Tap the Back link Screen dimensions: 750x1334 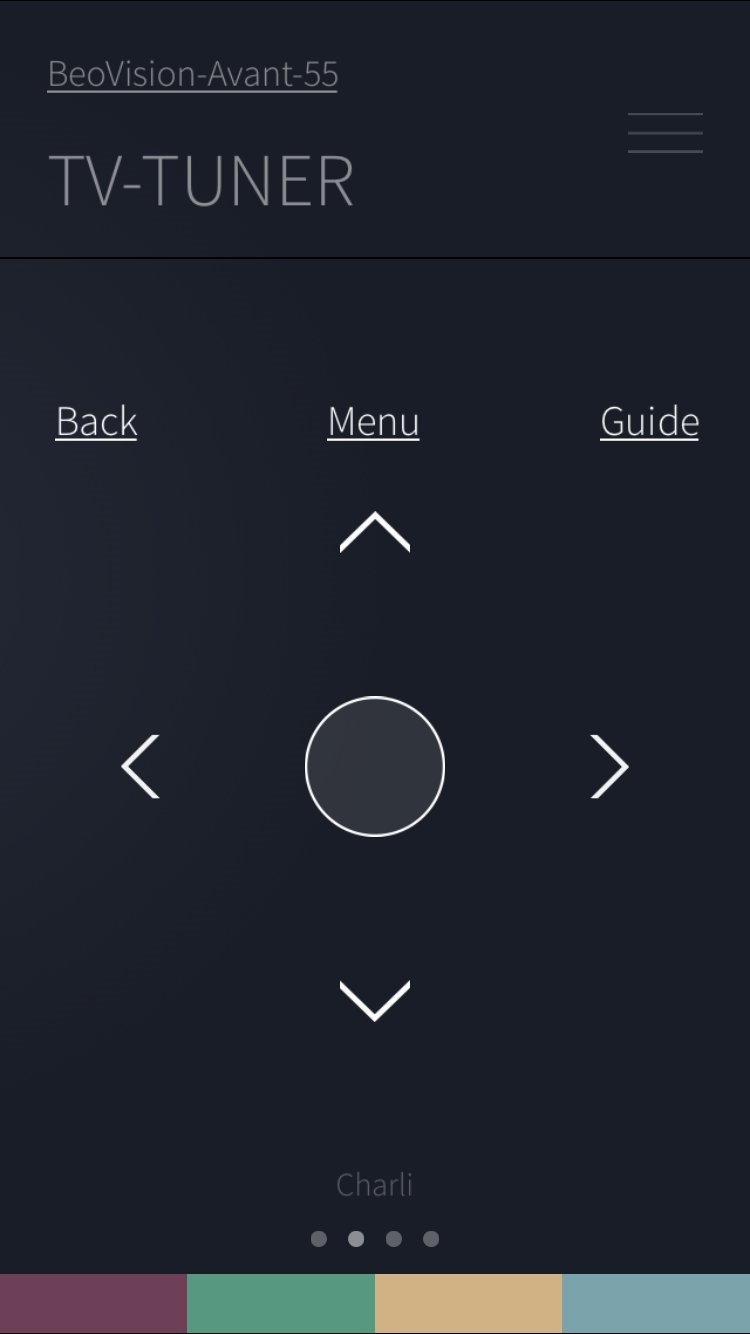(96, 421)
